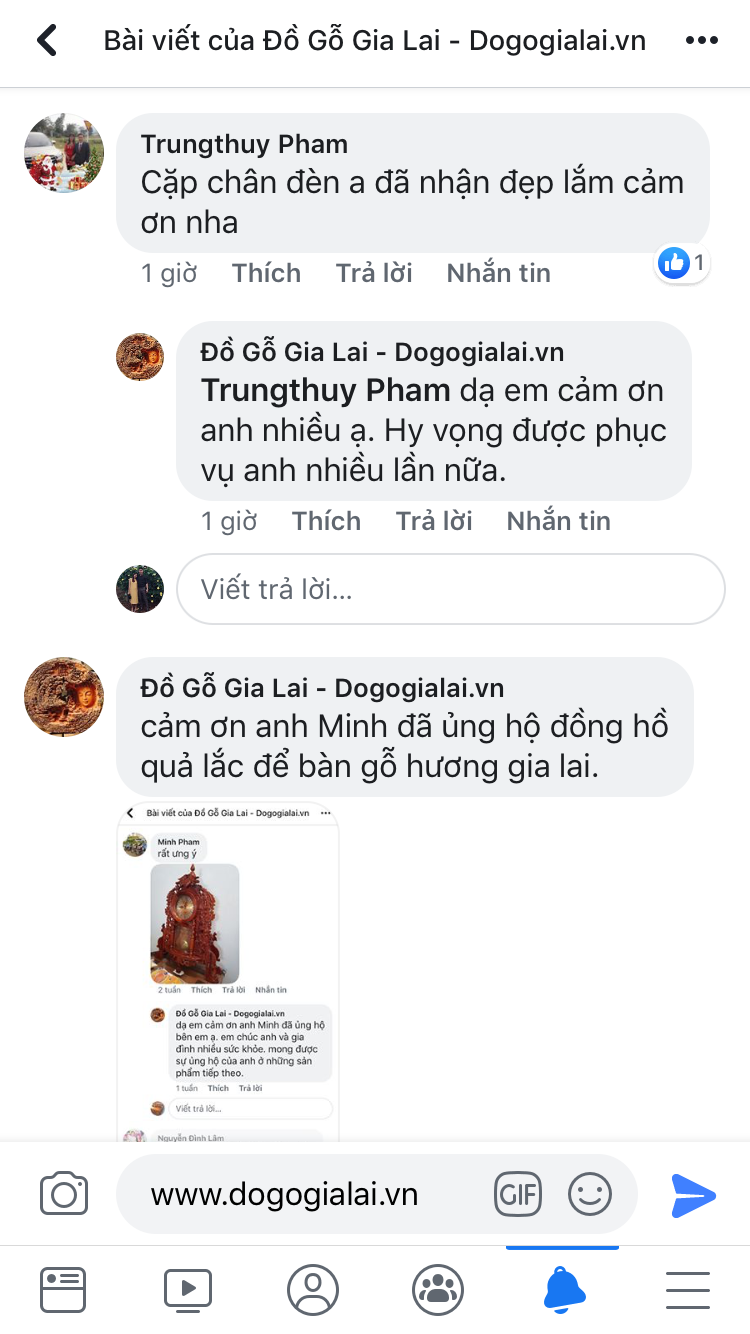Switch to the Watch video tab
The width and height of the screenshot is (750, 1334).
[188, 1290]
